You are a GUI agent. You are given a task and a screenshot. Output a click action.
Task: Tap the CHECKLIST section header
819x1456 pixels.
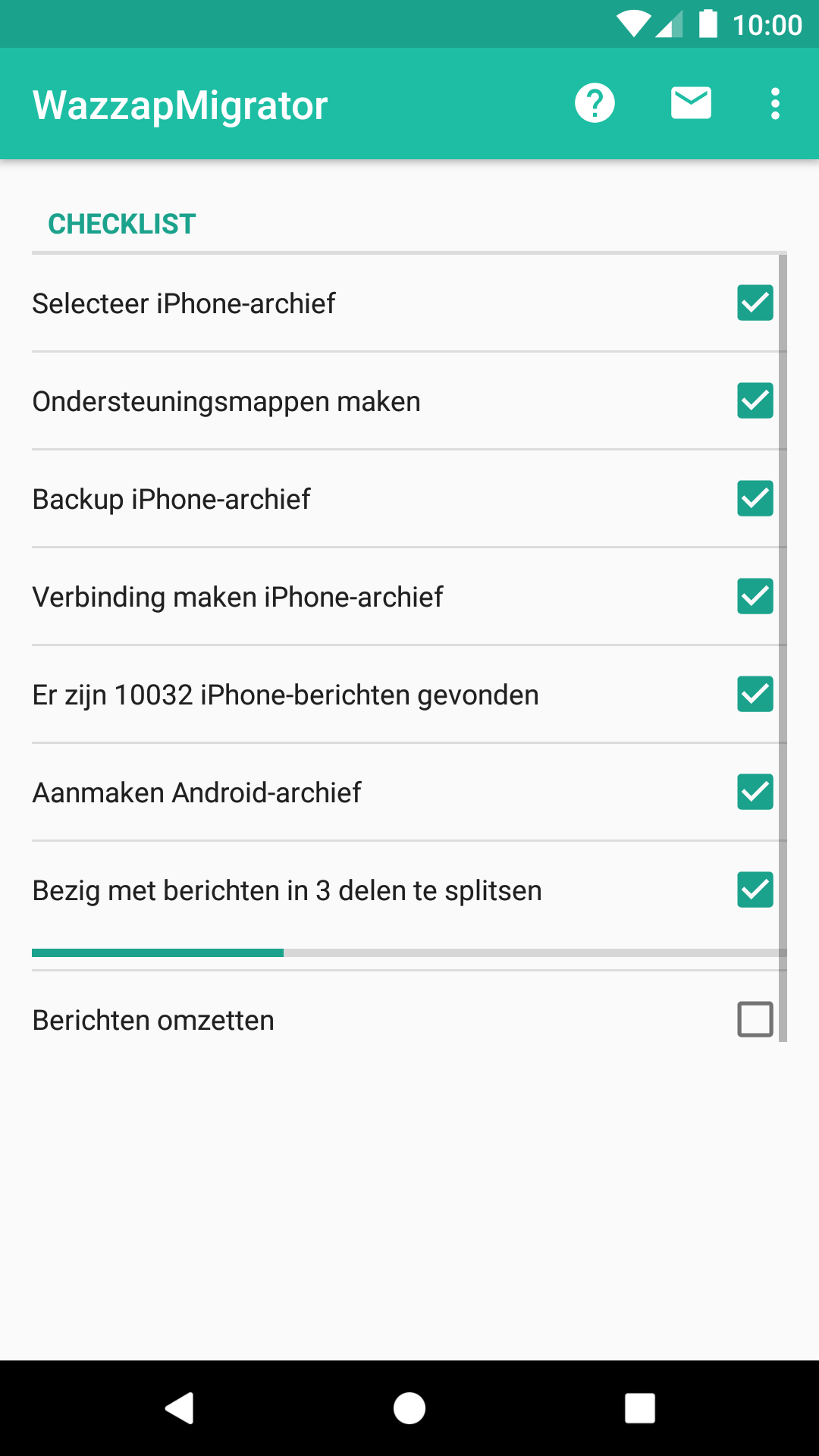pos(121,223)
